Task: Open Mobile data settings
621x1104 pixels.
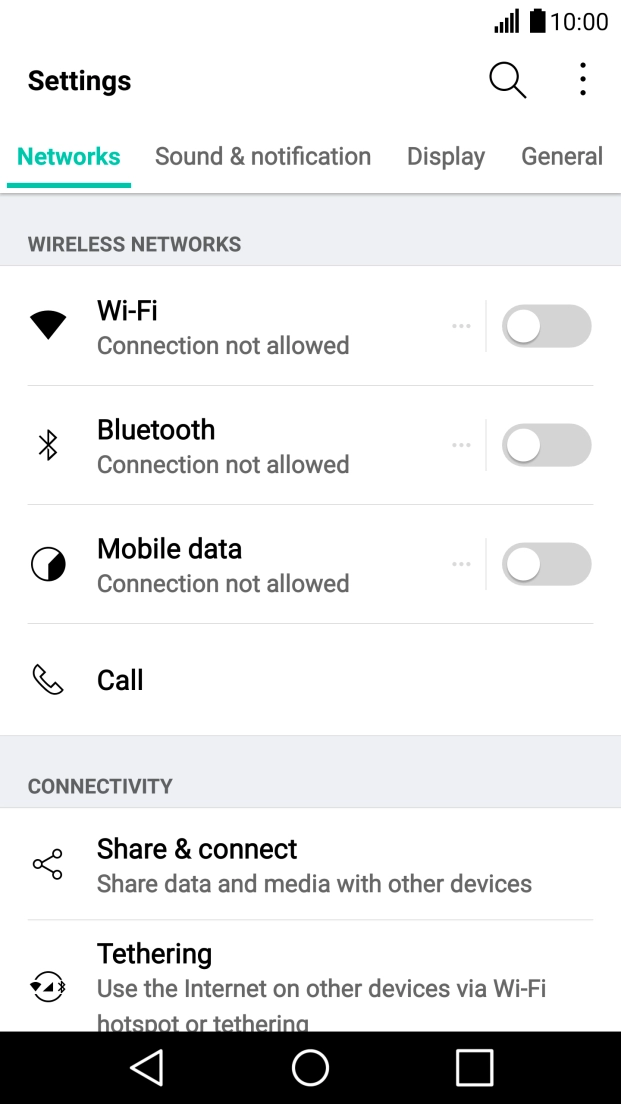Action: (222, 565)
